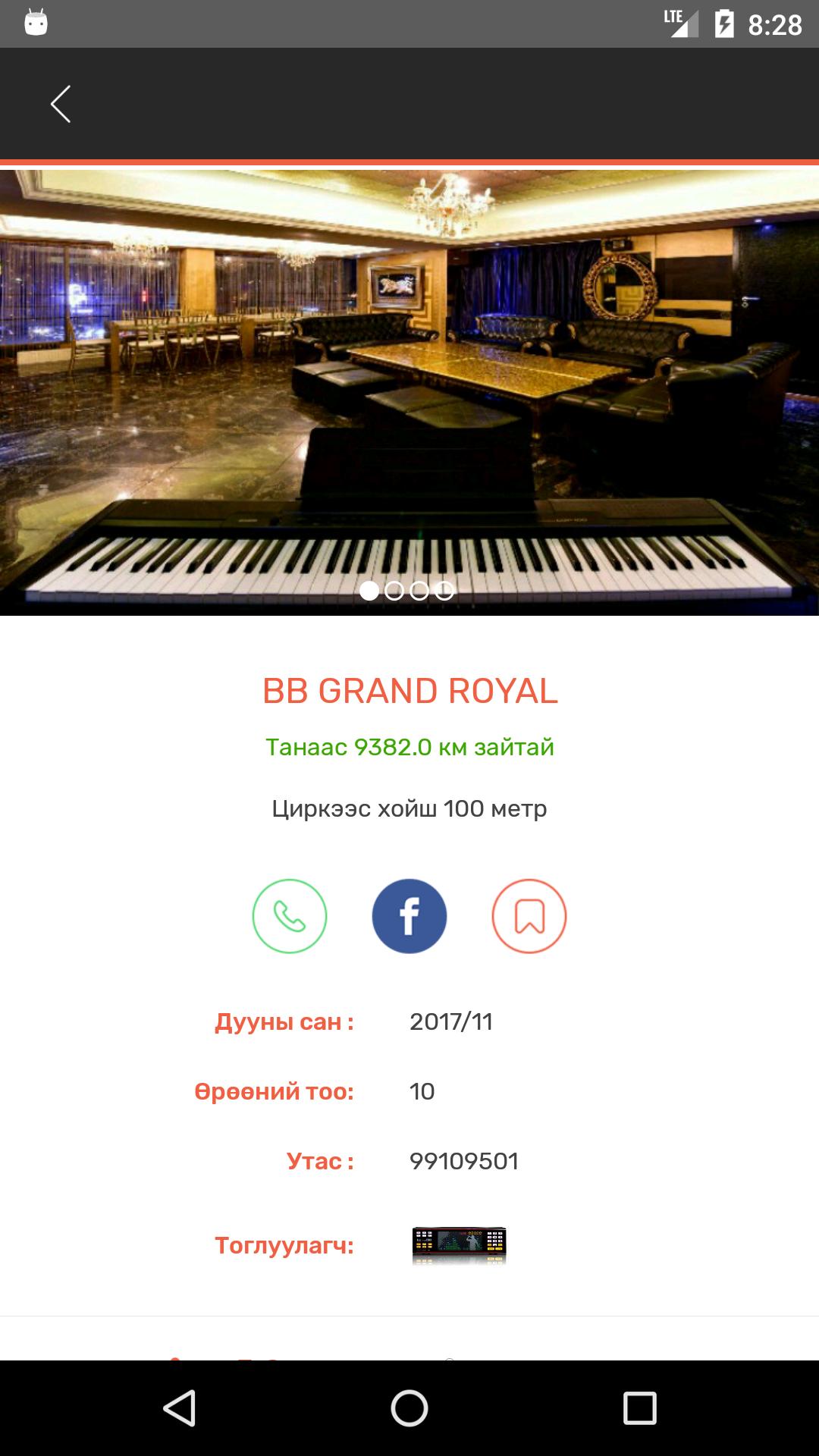
Task: Open the venue photo of the piano room
Action: [409, 391]
